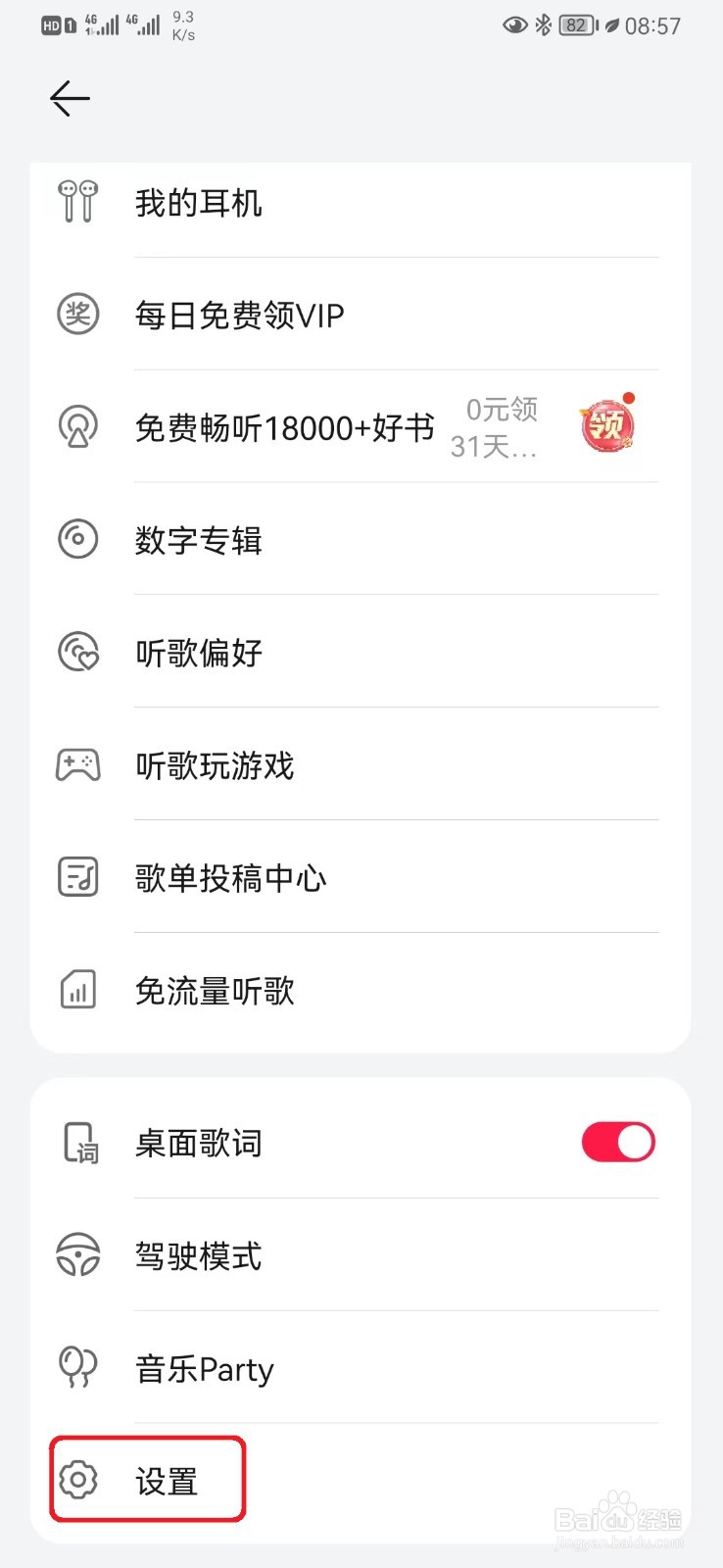Select the prize icon beside 每日免费领VIP
723x1568 pixels.
[78, 315]
